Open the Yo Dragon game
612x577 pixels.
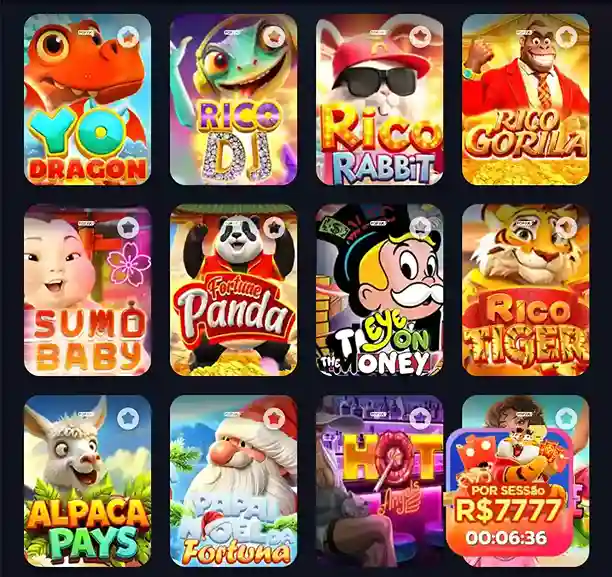pos(87,110)
